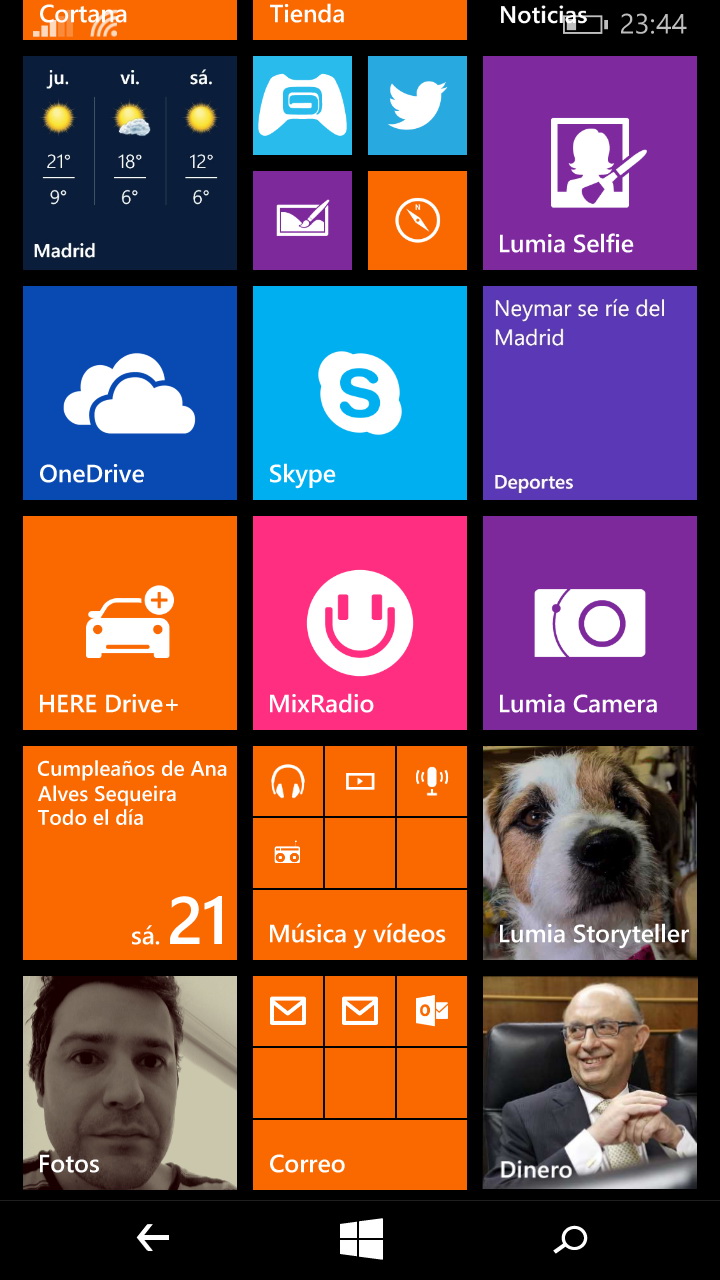Image resolution: width=720 pixels, height=1280 pixels.
Task: Open HERE Drive+ navigation
Action: (x=130, y=623)
